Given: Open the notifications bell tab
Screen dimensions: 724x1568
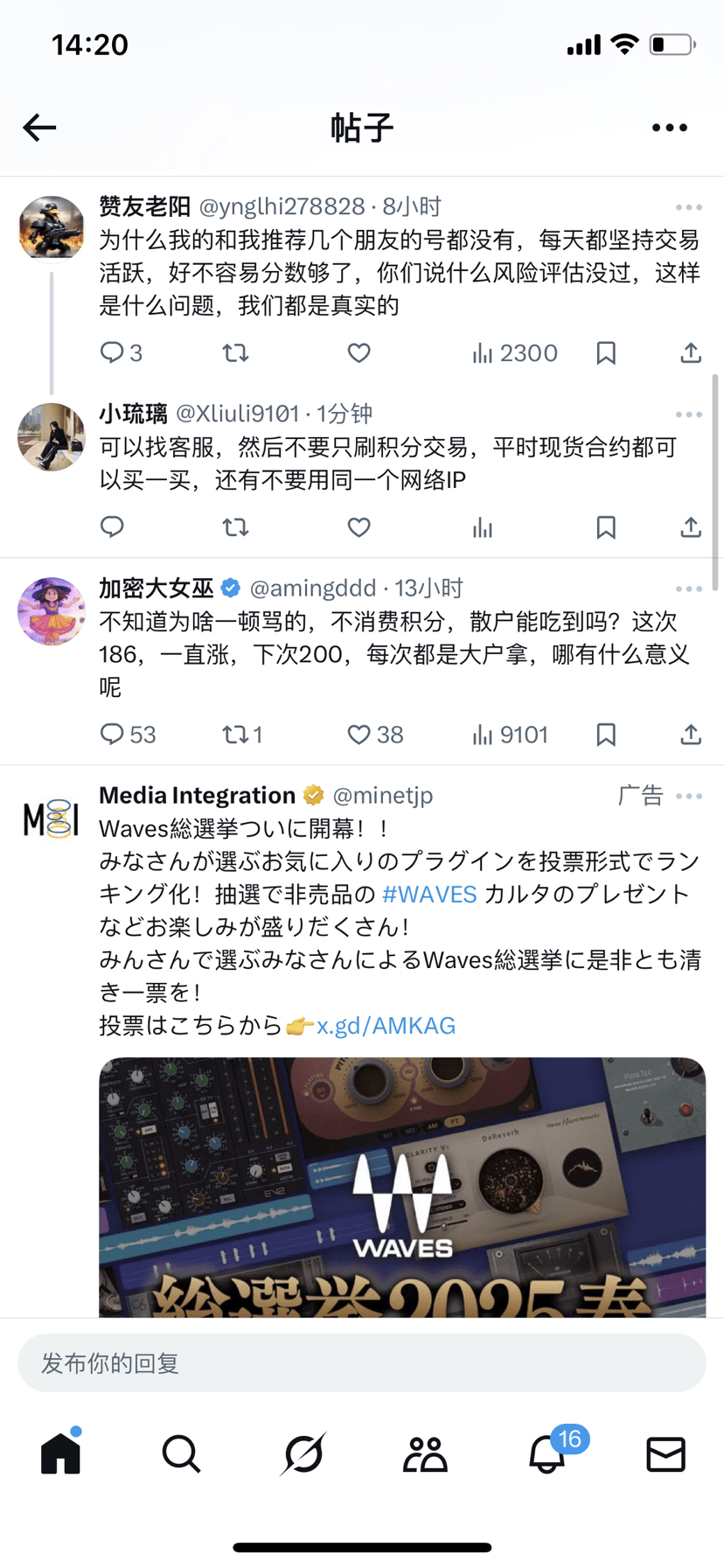Looking at the screenshot, I should 548,1454.
